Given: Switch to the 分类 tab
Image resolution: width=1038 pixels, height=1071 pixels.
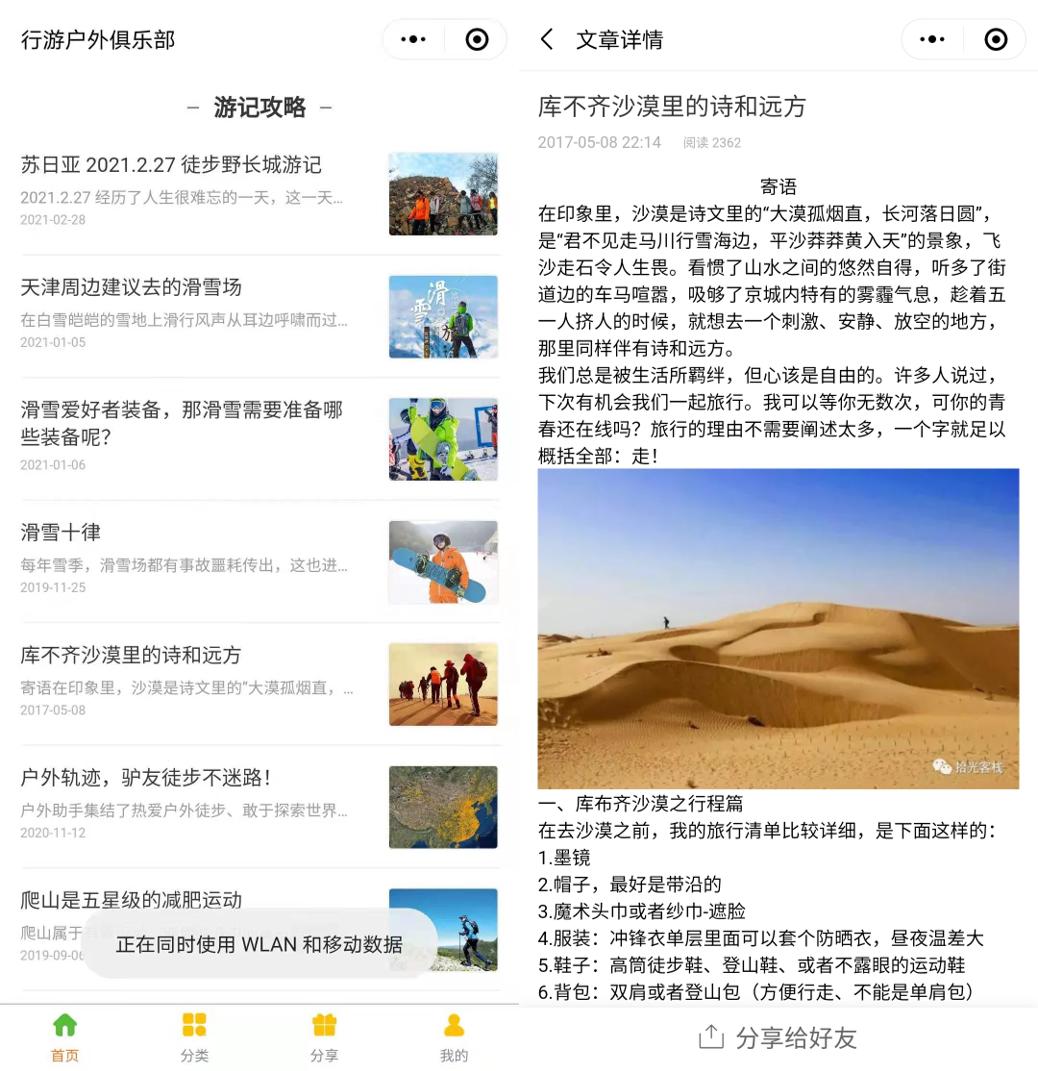Looking at the screenshot, I should point(194,1037).
